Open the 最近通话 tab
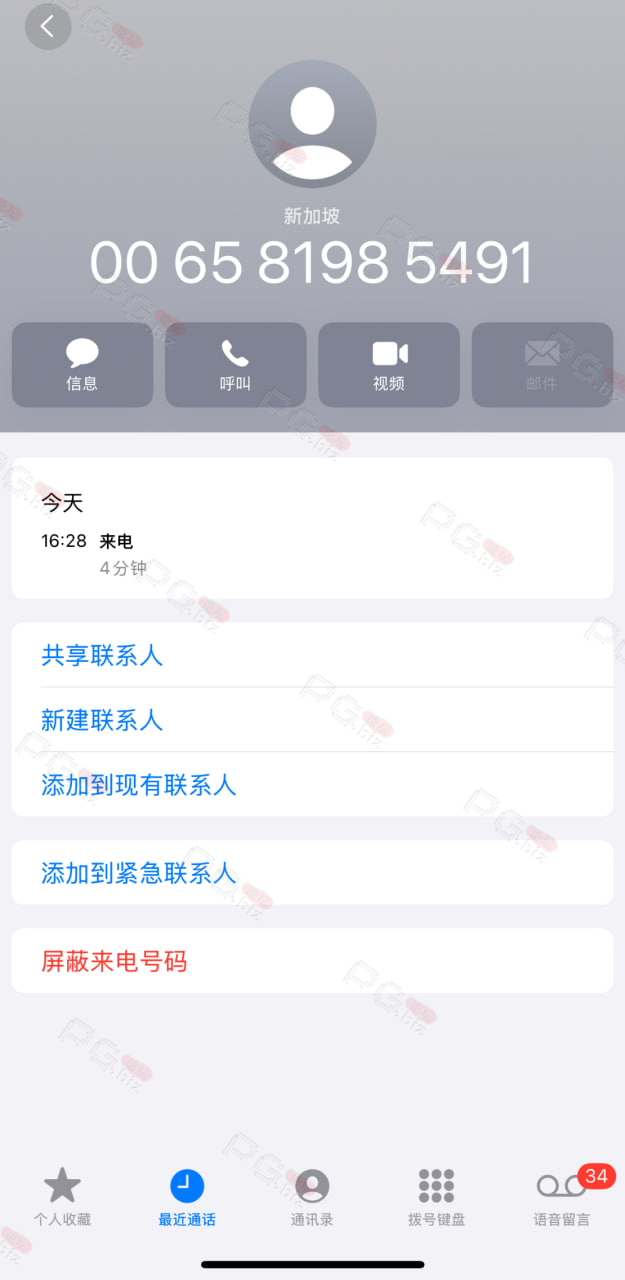The height and width of the screenshot is (1280, 625). point(187,1197)
